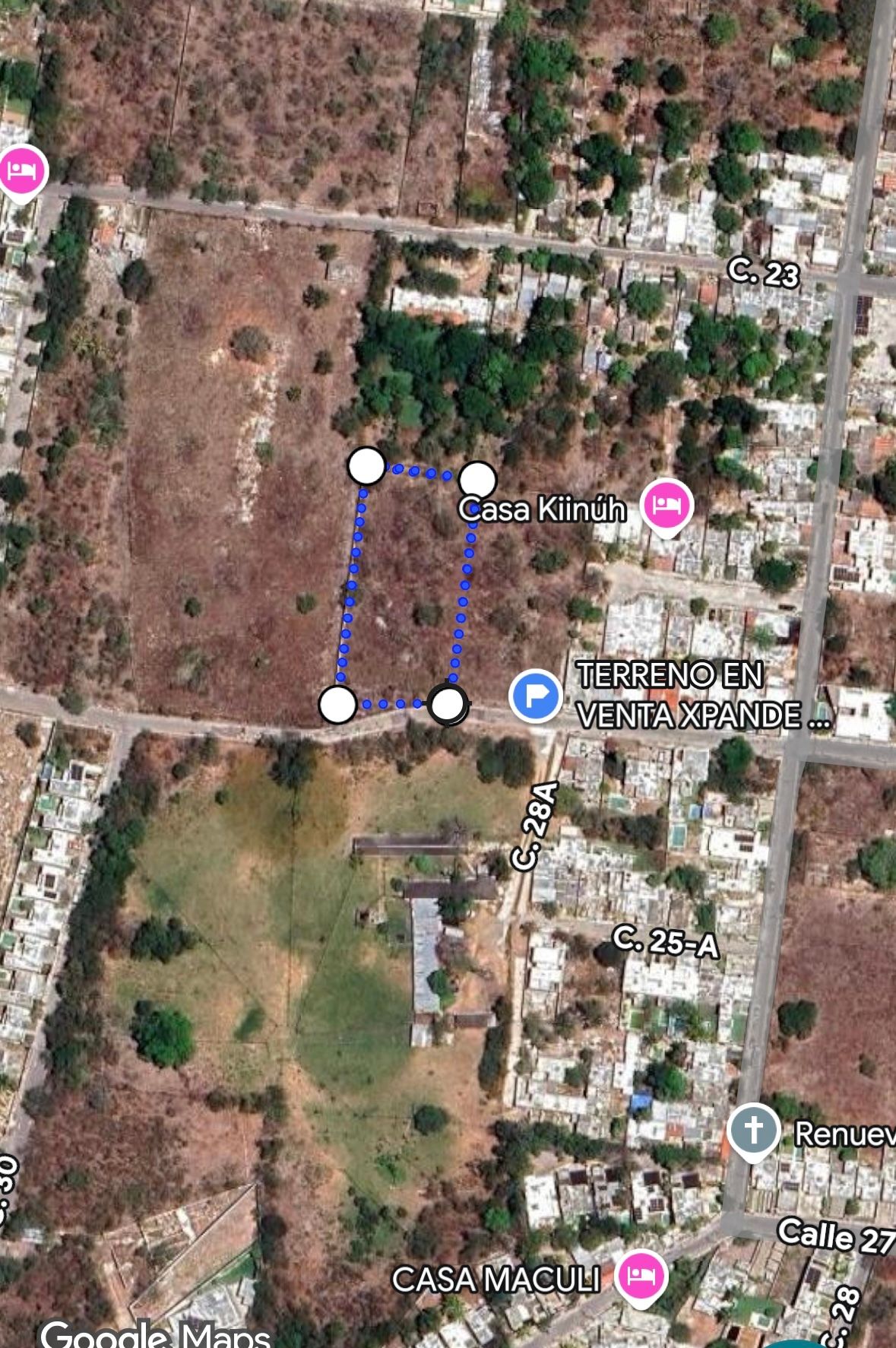Select the TERRENO EN VENTA XPANDE marker
Viewport: 896px width, 1348px height.
pyautogui.click(x=536, y=694)
